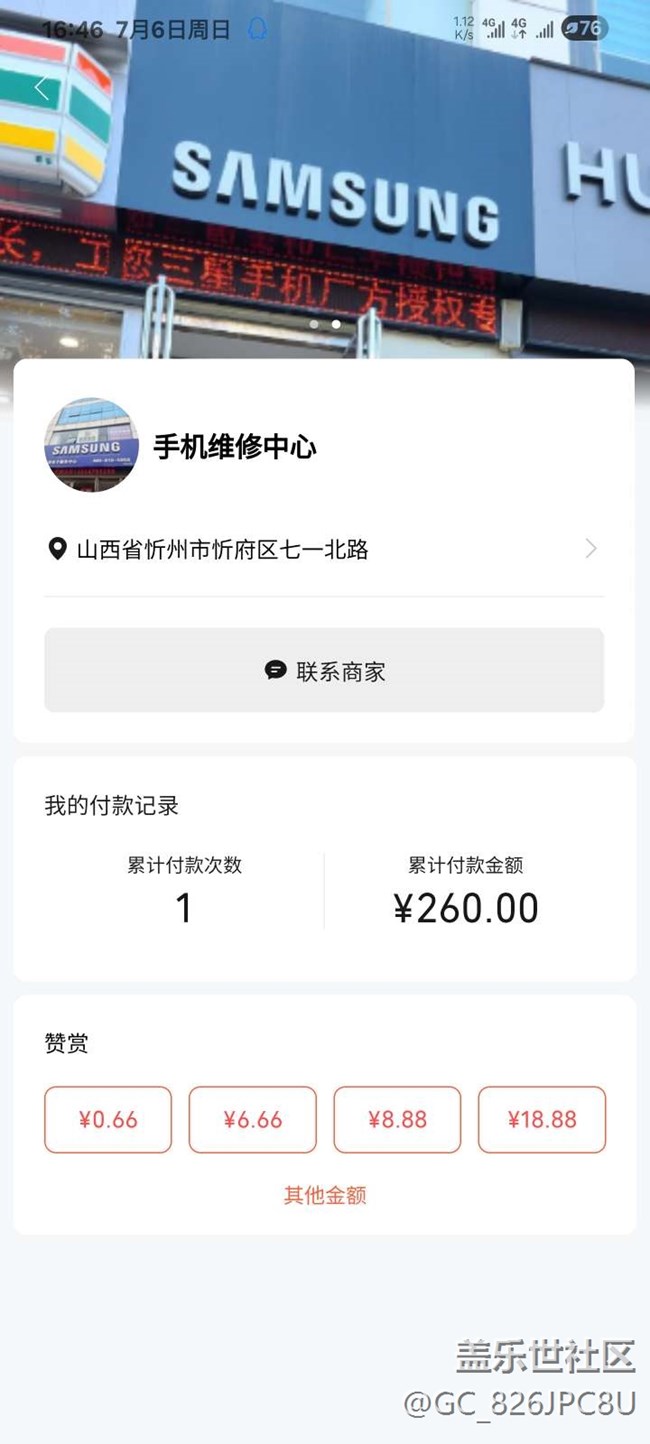Go back using the top-left arrow
This screenshot has width=650, height=1444.
41,89
